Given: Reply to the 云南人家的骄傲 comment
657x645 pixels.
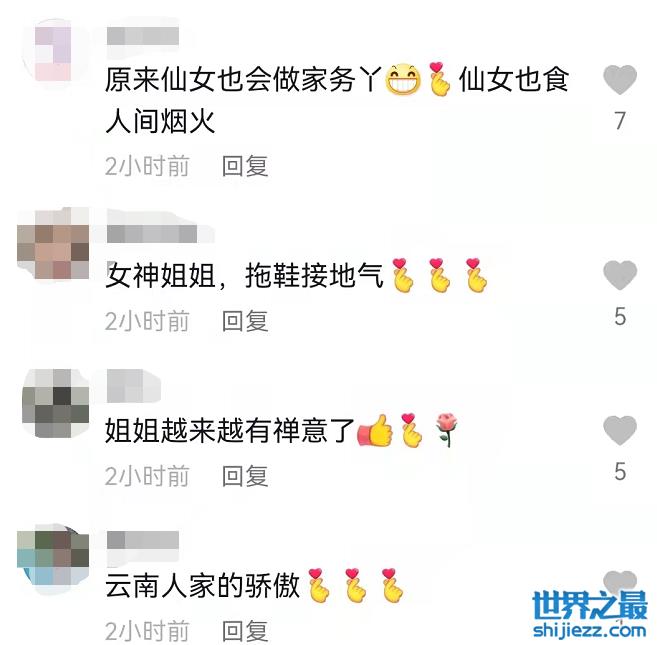Looking at the screenshot, I should 245,631.
